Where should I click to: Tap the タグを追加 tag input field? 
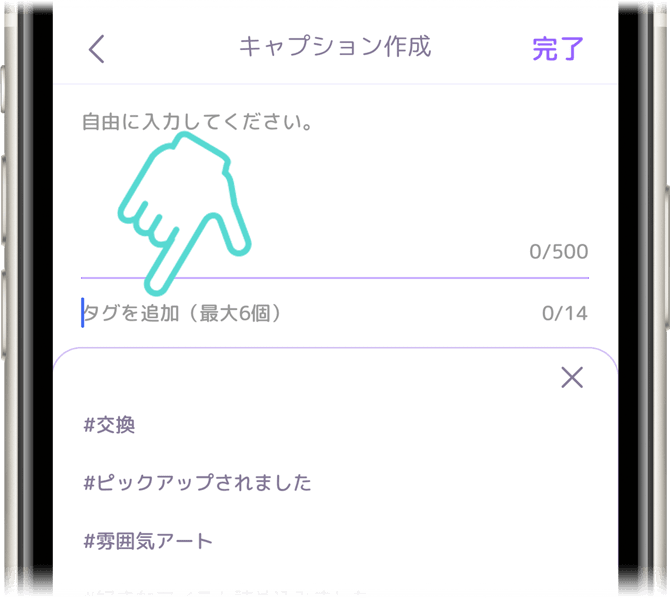pyautogui.click(x=300, y=314)
